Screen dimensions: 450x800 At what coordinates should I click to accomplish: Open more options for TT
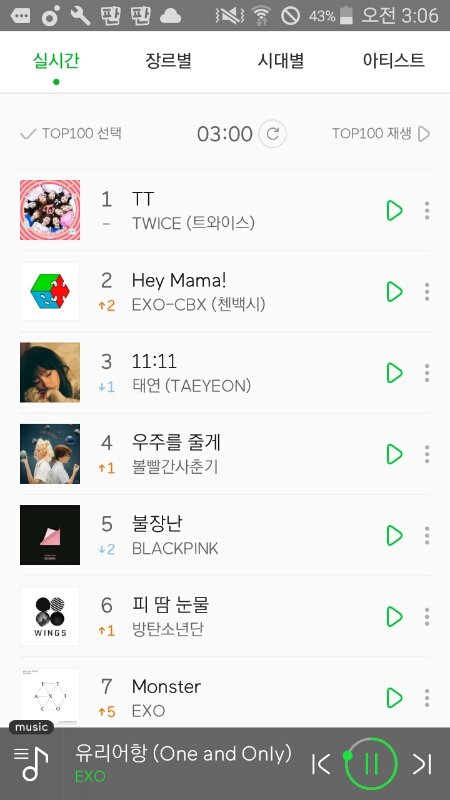(427, 210)
